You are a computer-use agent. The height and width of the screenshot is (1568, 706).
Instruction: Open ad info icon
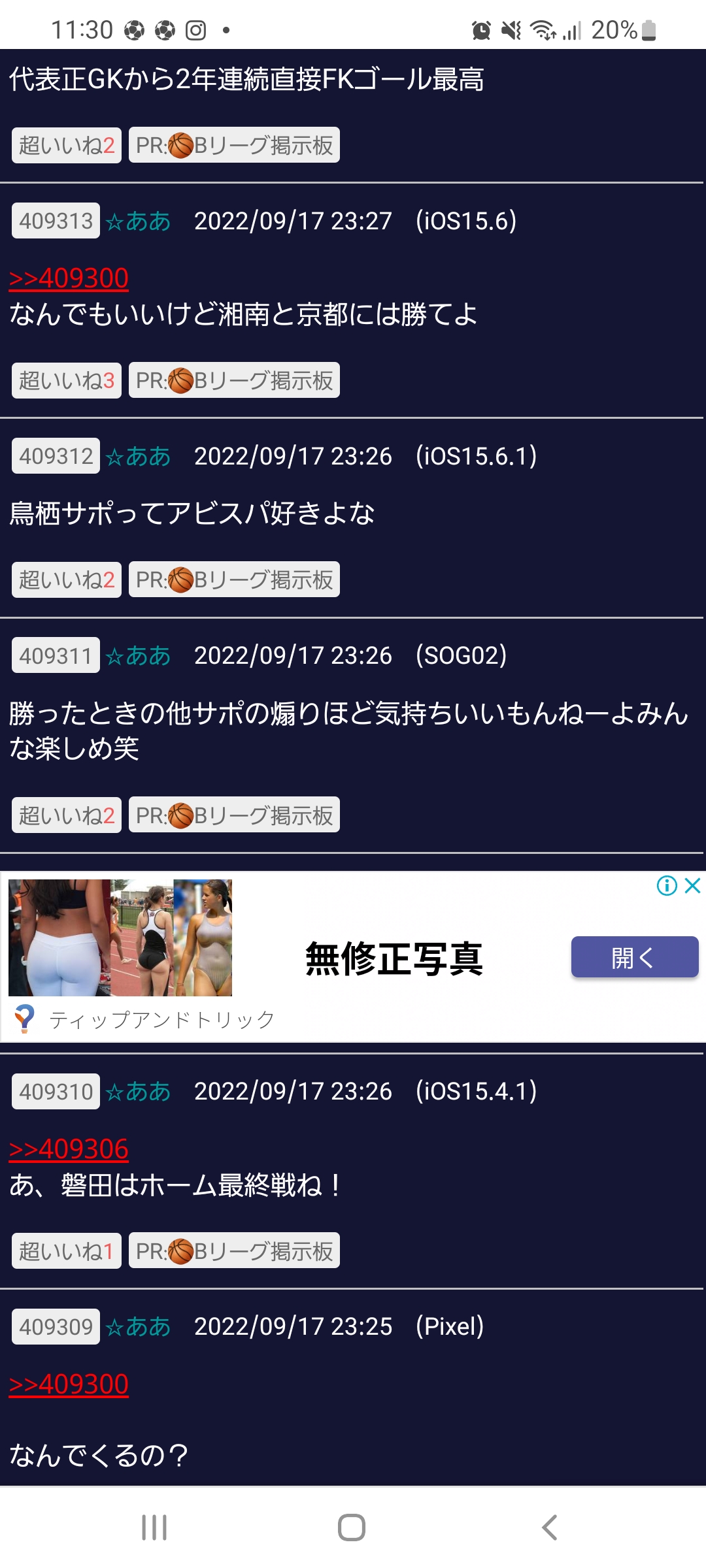click(667, 886)
